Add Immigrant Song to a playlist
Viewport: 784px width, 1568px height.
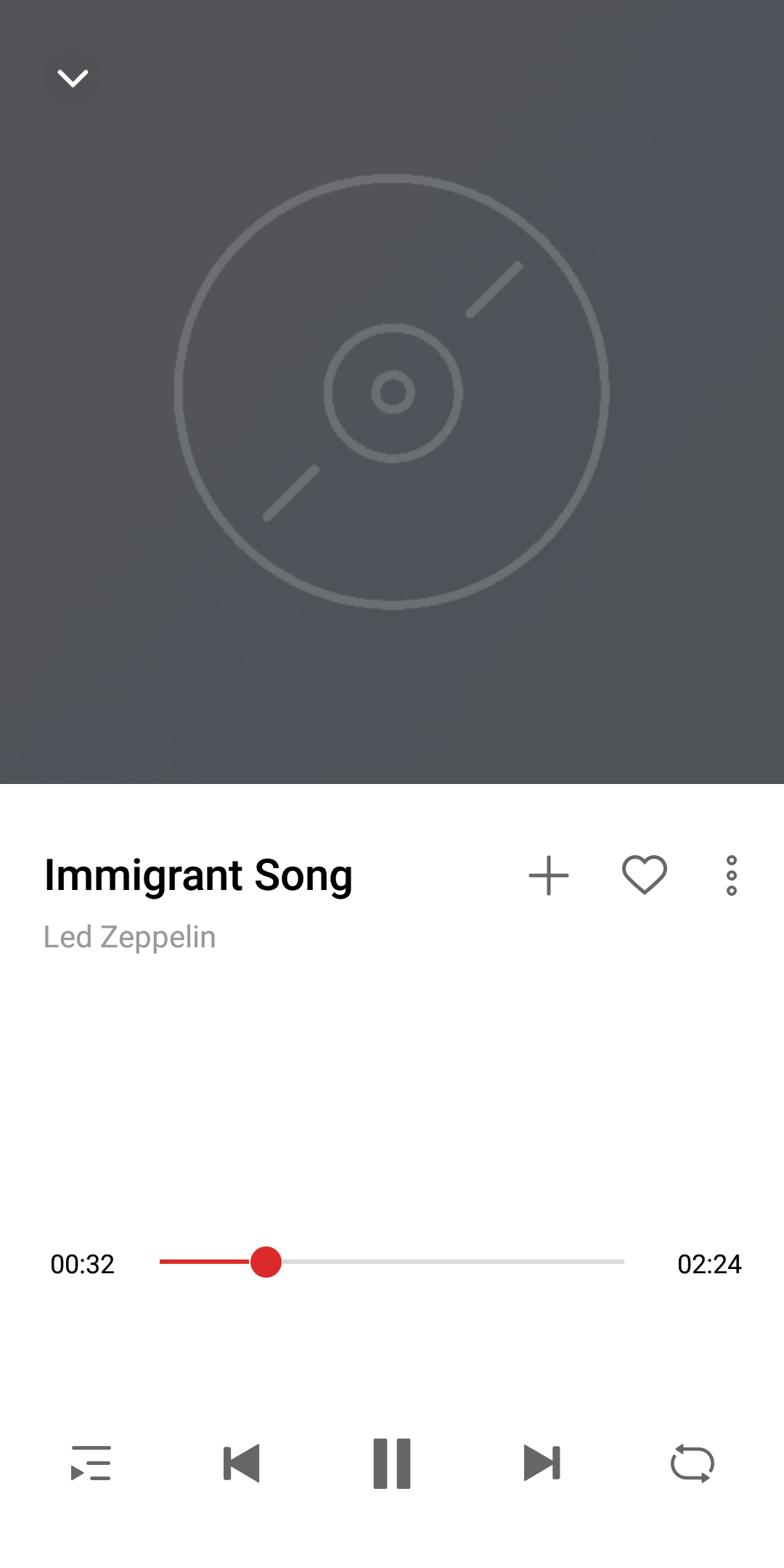549,875
